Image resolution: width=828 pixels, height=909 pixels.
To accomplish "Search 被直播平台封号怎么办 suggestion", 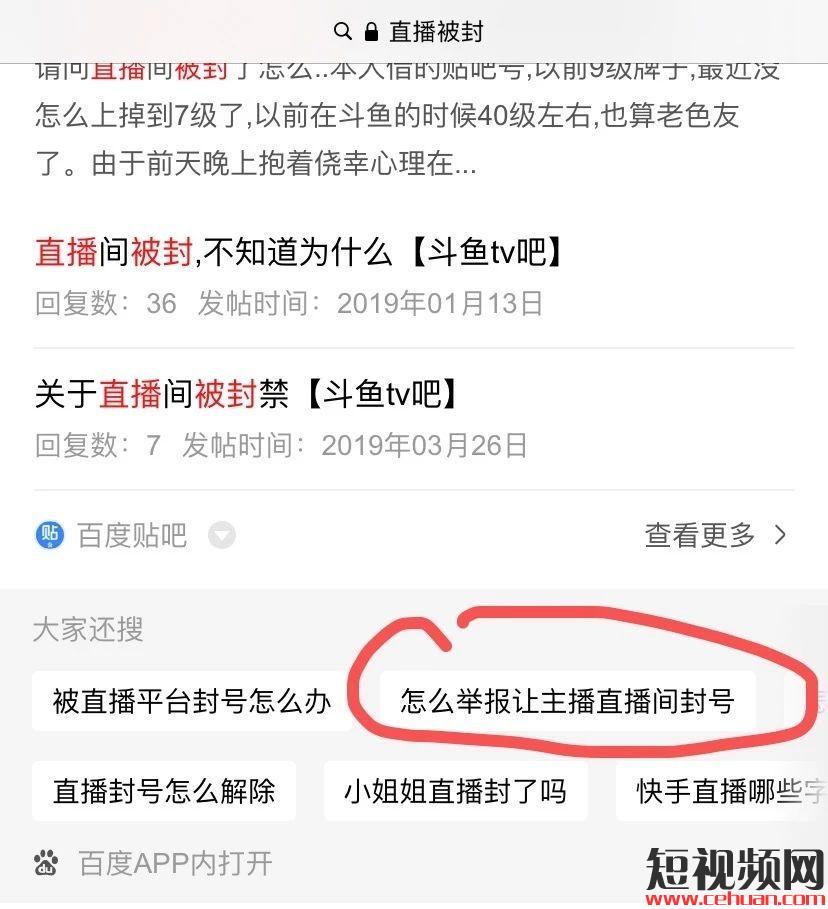I will [x=191, y=701].
